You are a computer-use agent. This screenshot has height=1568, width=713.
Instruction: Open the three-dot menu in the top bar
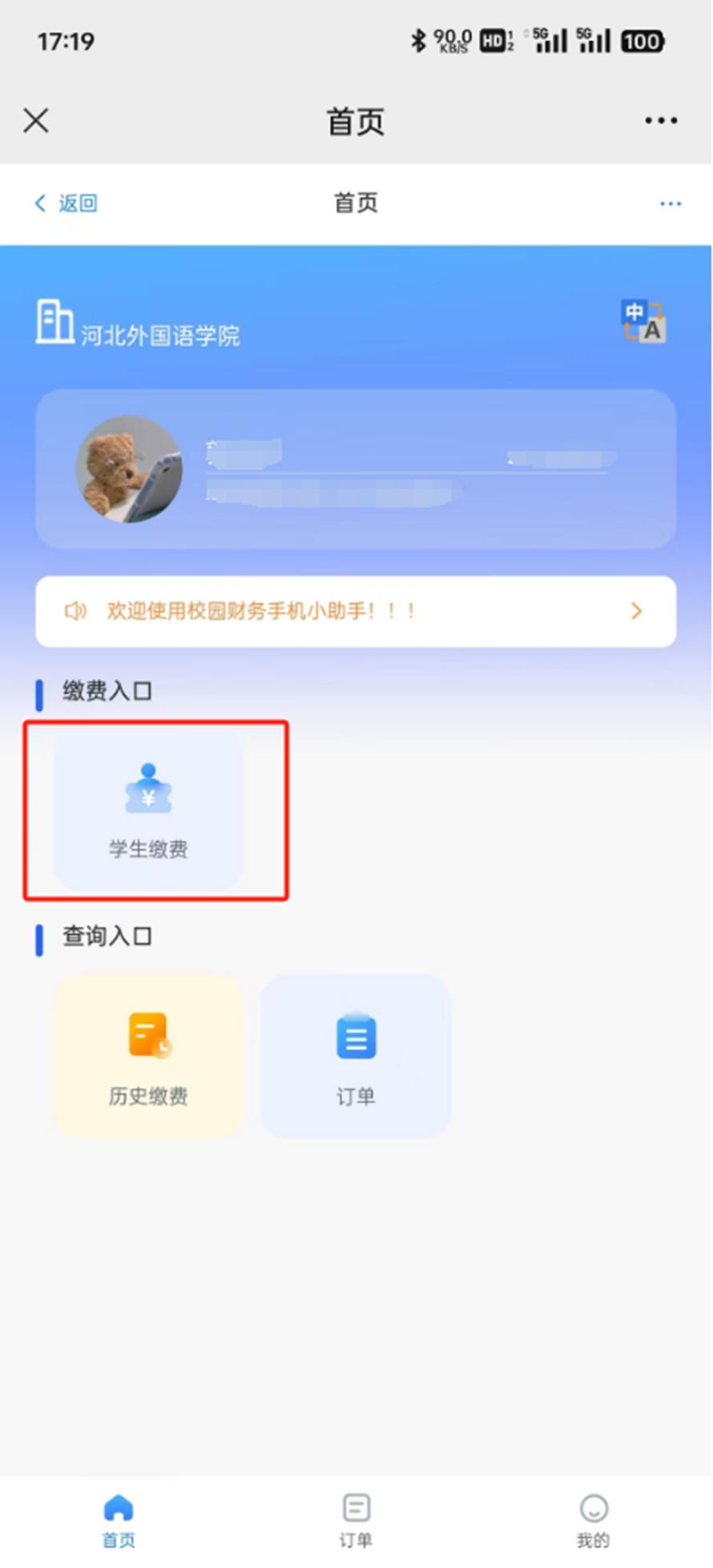[x=661, y=121]
